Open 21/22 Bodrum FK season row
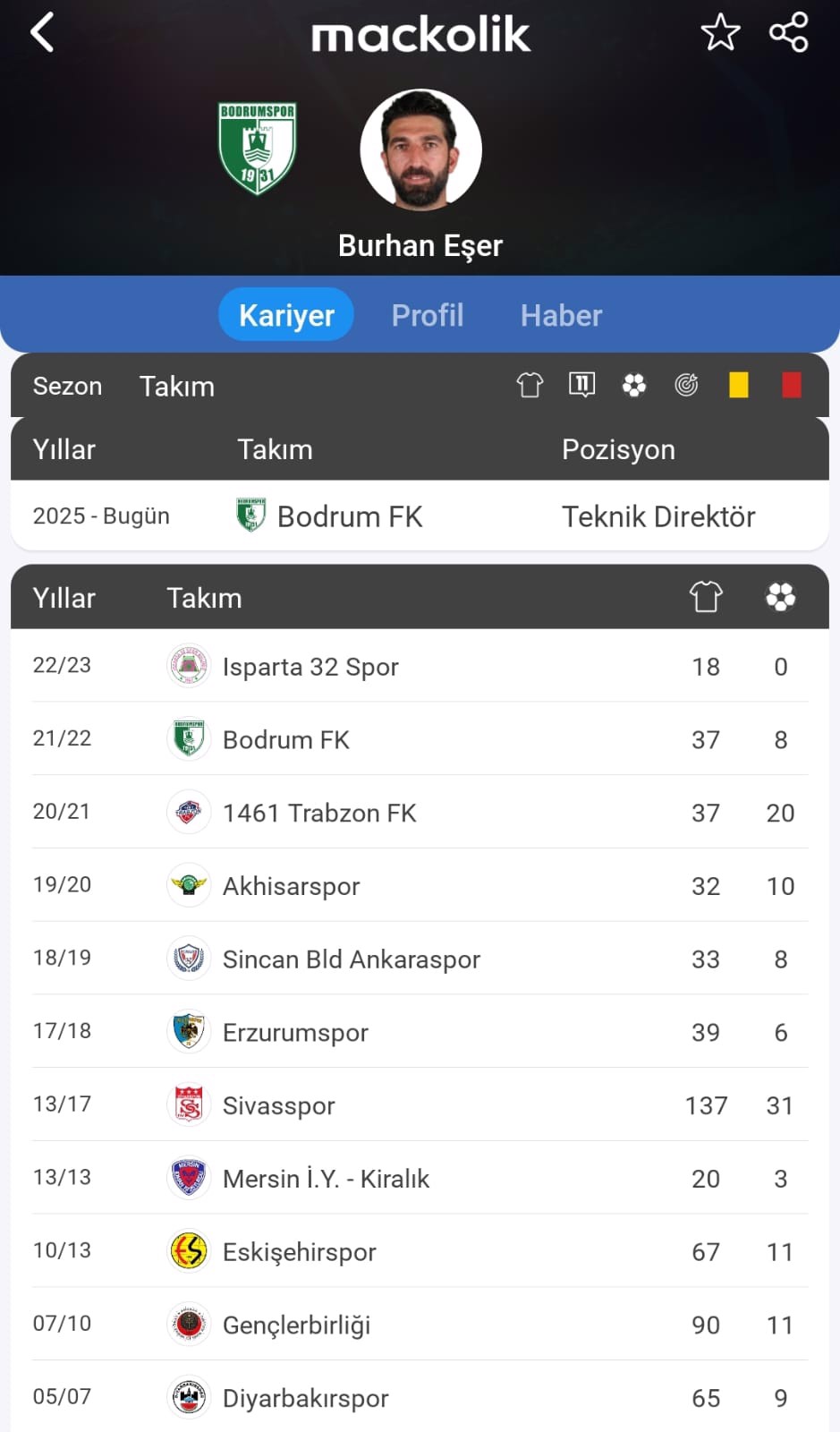Image resolution: width=840 pixels, height=1432 pixels. 420,739
